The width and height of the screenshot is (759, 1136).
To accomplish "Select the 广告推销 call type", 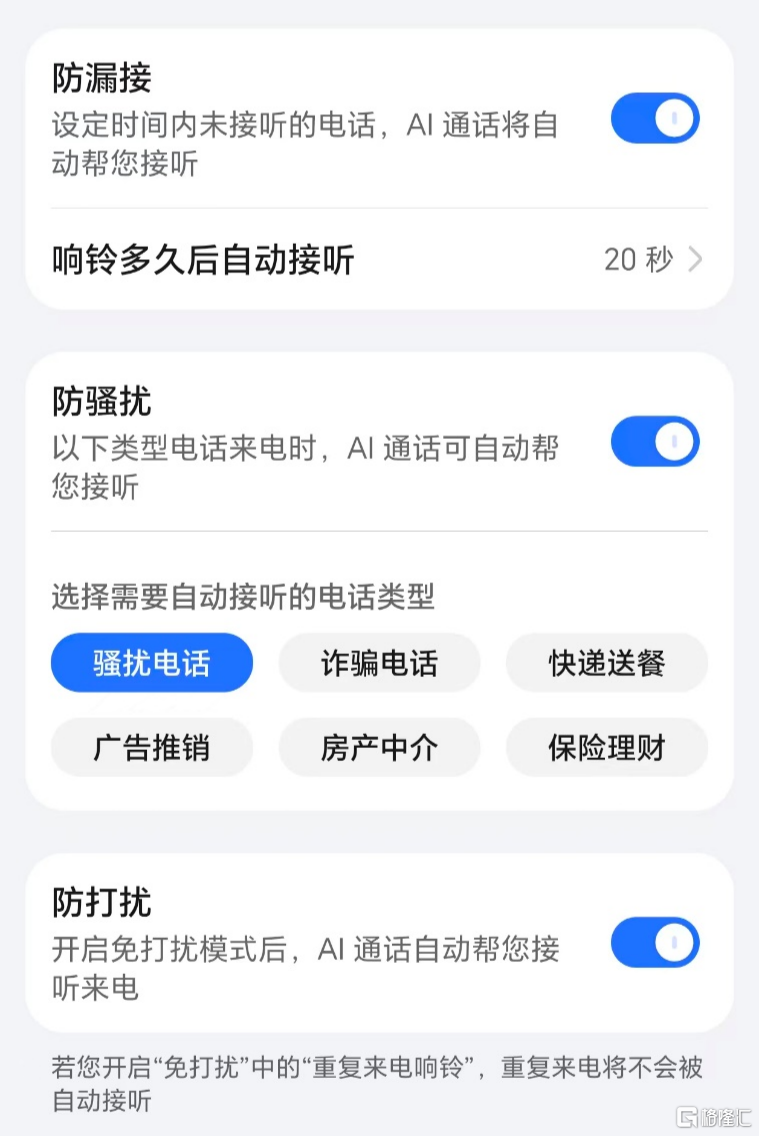I will click(151, 748).
